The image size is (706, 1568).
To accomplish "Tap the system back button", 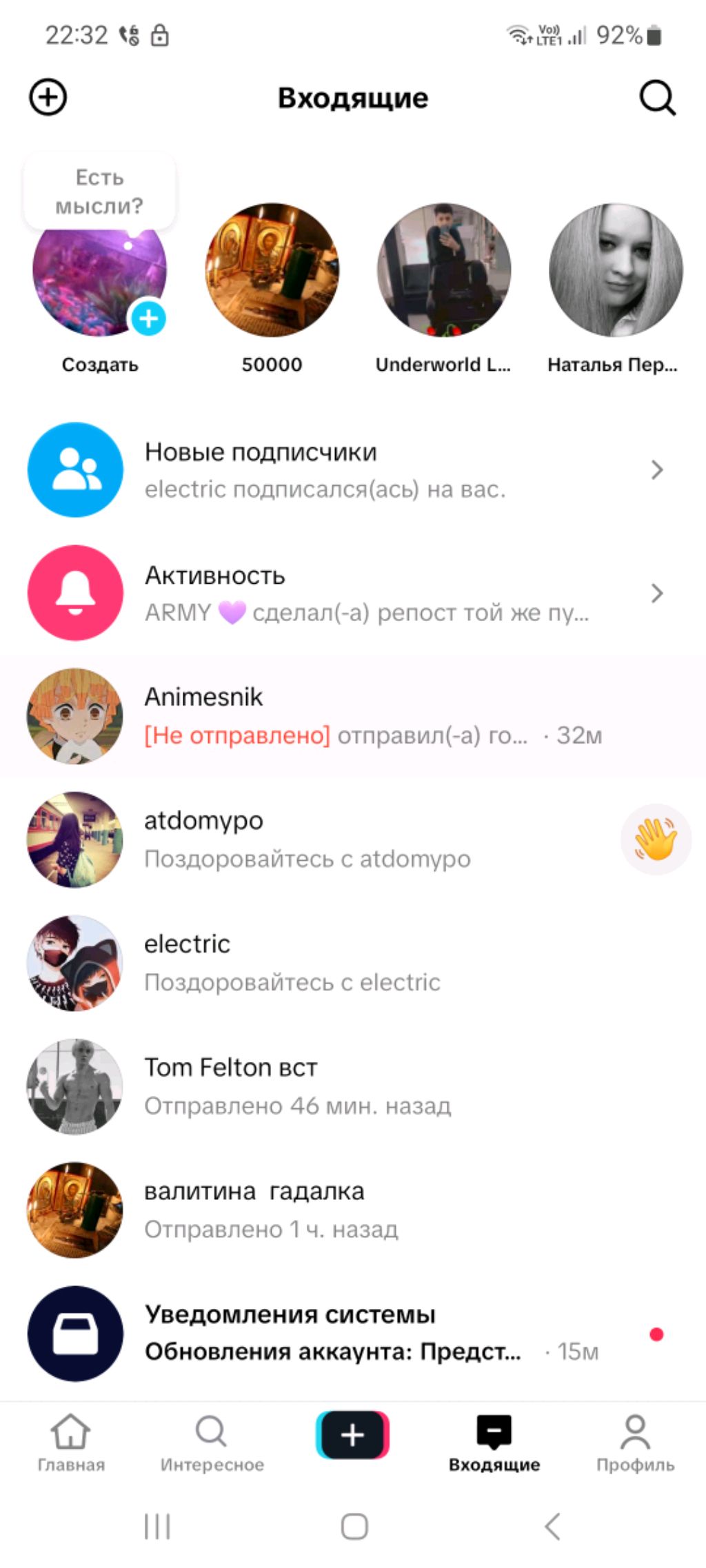I will pyautogui.click(x=552, y=1526).
